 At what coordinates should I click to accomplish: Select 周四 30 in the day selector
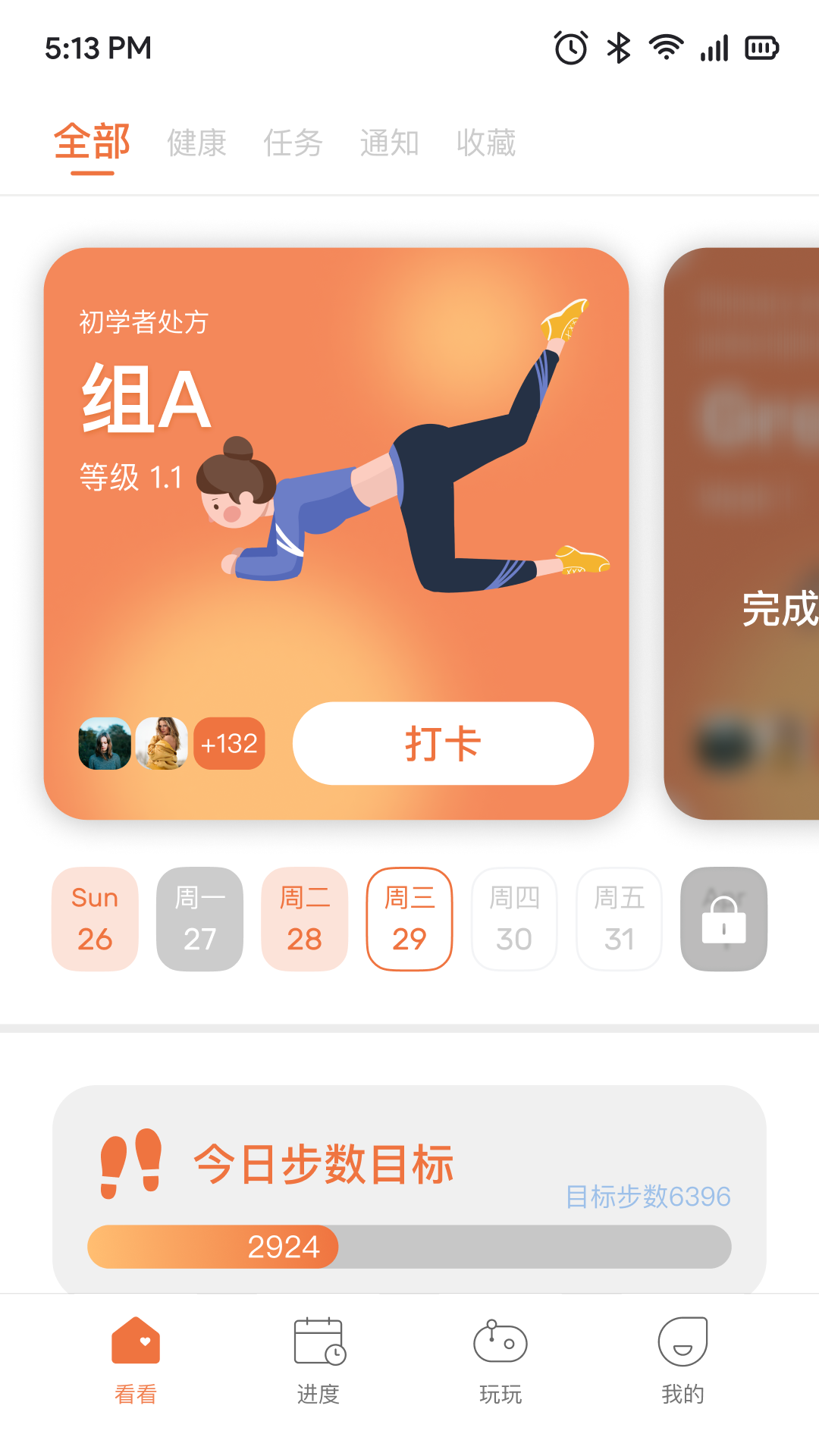click(x=514, y=919)
